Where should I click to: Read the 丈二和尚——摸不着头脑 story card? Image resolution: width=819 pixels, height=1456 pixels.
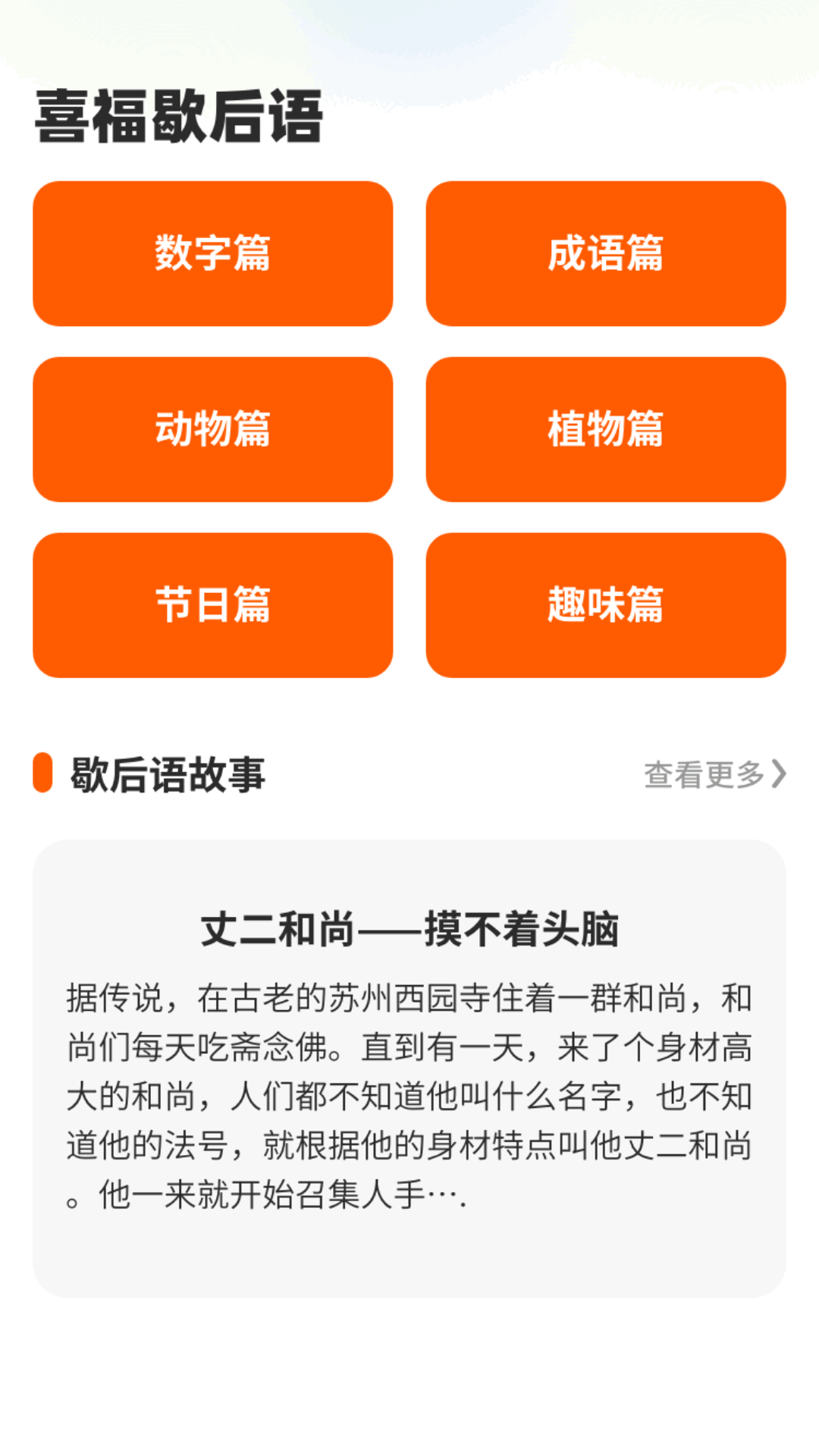(409, 1068)
